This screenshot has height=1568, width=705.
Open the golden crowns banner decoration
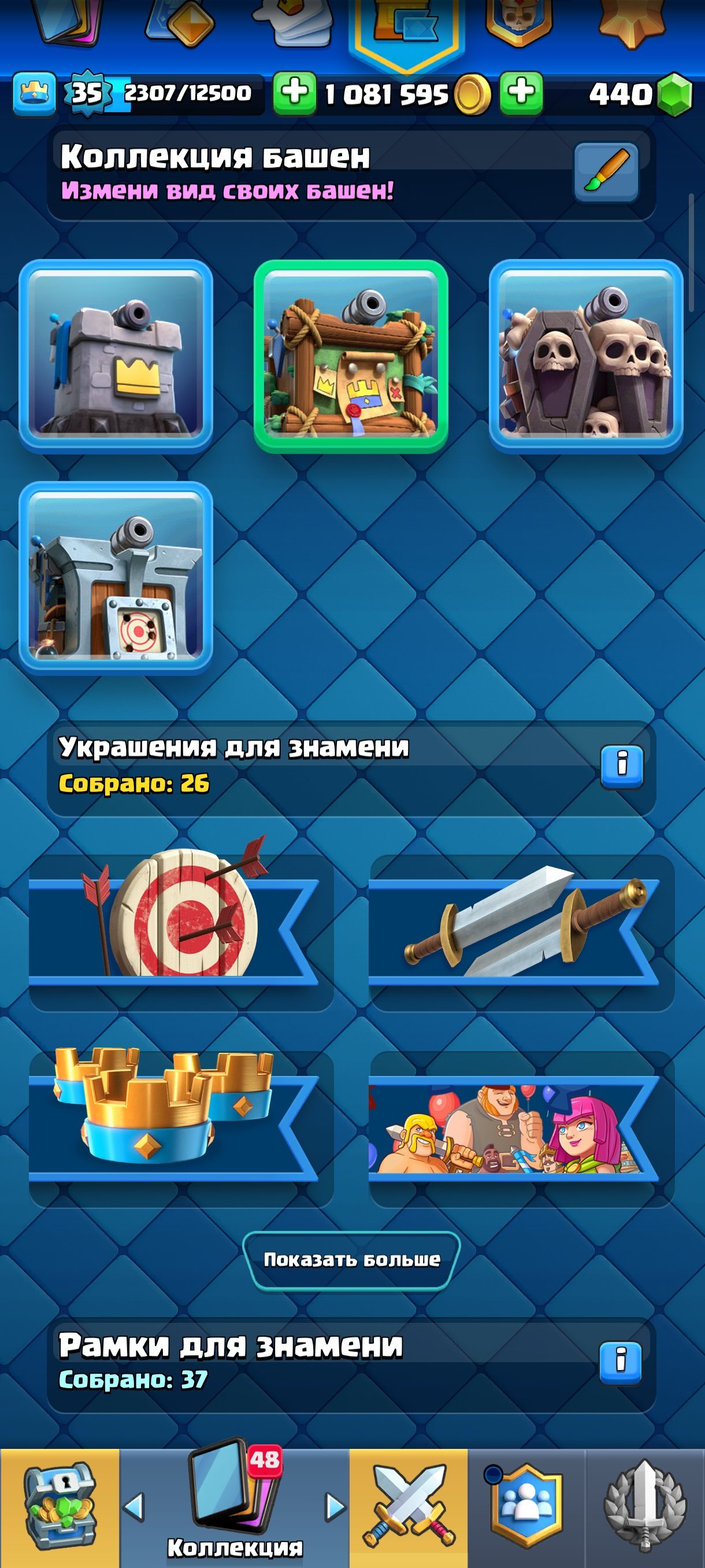pyautogui.click(x=181, y=1130)
